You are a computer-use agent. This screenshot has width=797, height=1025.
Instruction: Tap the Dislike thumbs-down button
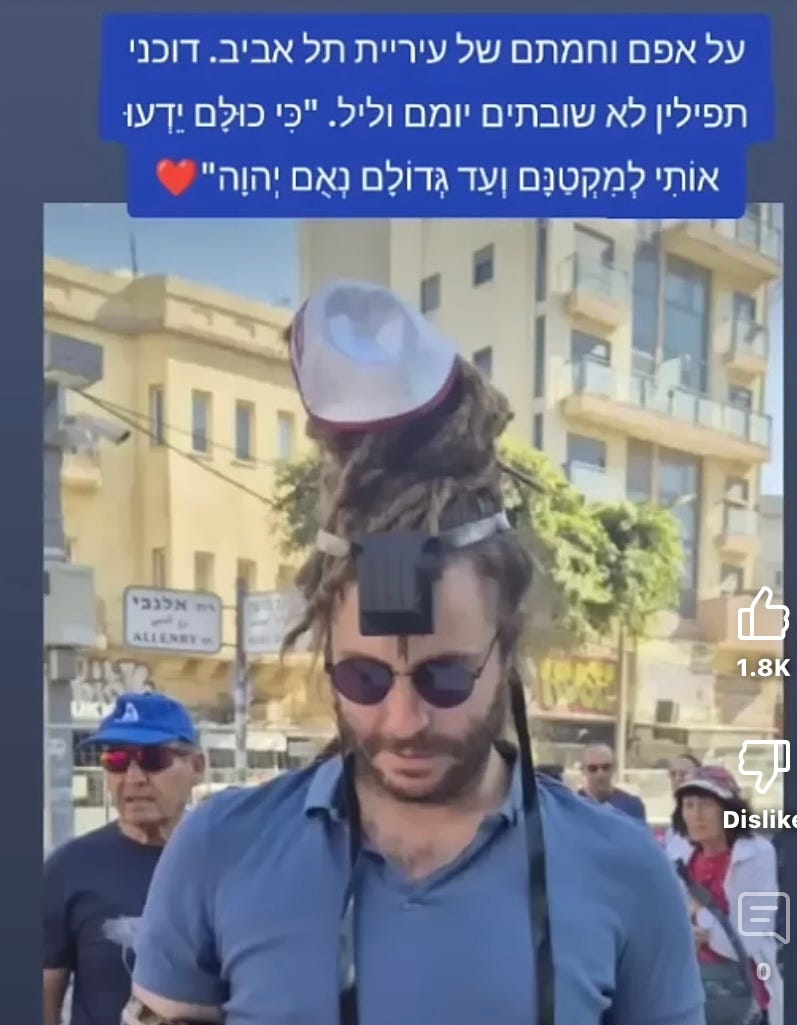click(764, 765)
